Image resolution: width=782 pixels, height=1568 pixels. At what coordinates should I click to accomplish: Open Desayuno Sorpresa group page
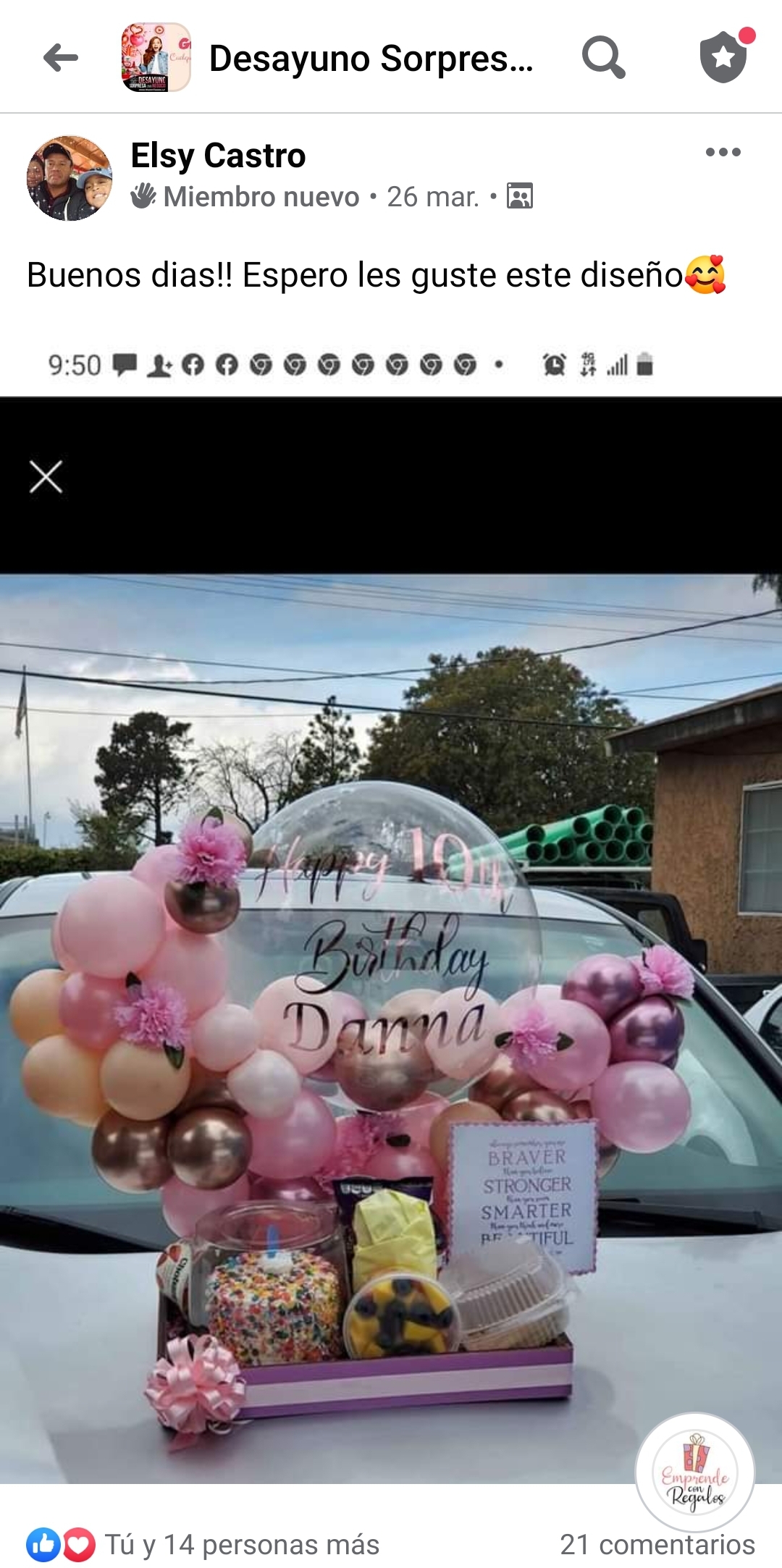pos(370,59)
